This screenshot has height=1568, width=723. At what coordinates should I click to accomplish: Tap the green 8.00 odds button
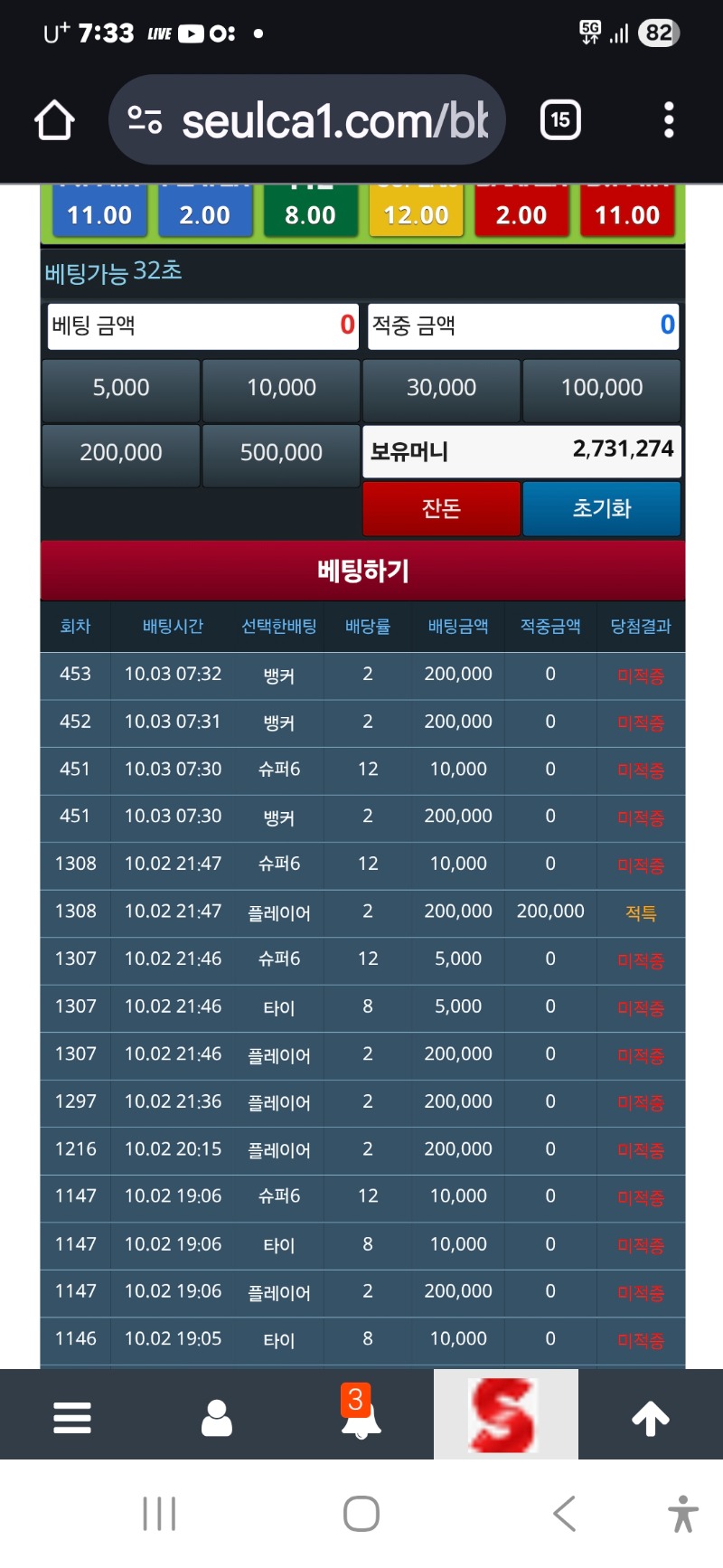tap(310, 213)
